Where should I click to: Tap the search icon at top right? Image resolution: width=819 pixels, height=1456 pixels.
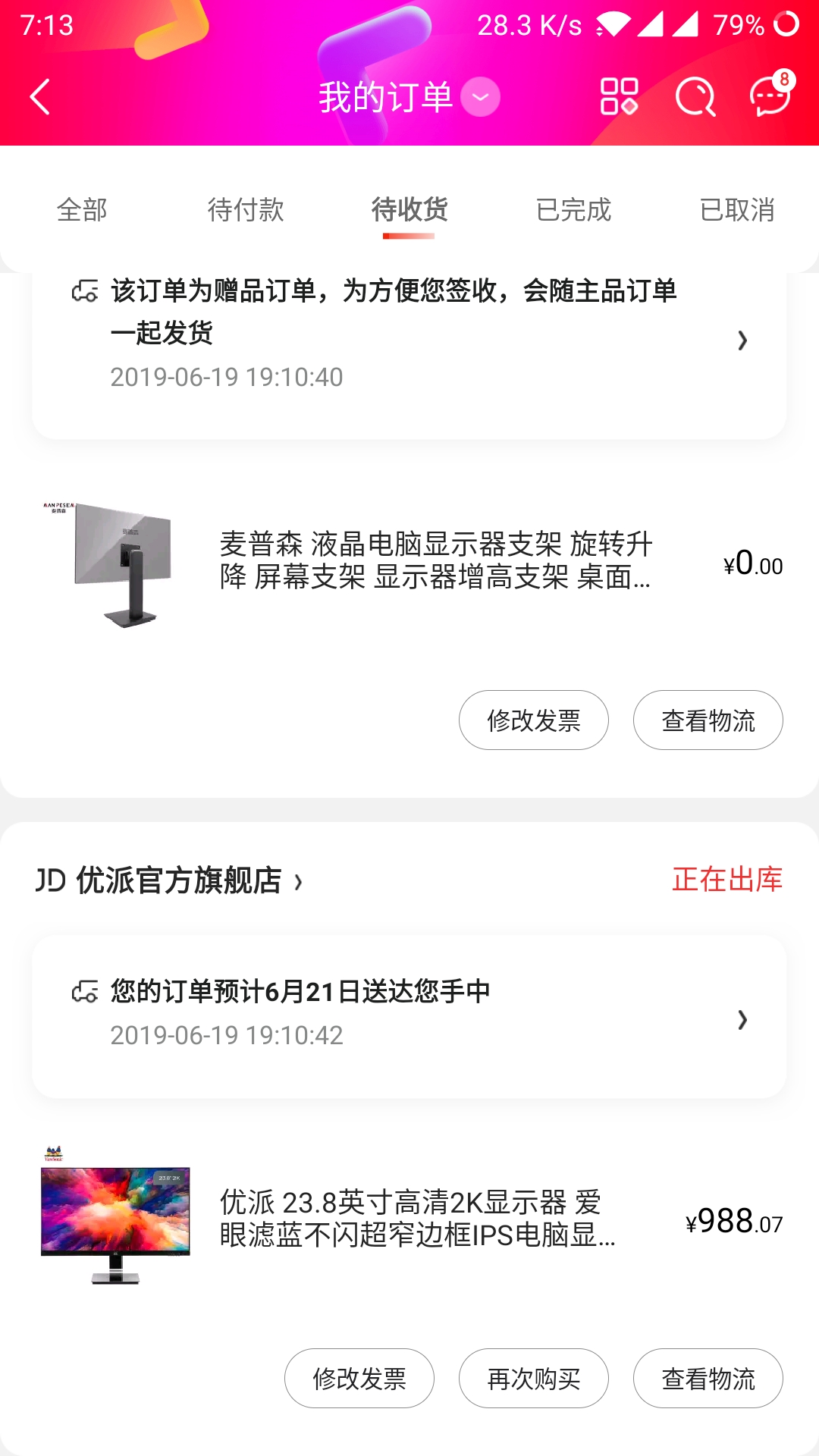pos(695,97)
